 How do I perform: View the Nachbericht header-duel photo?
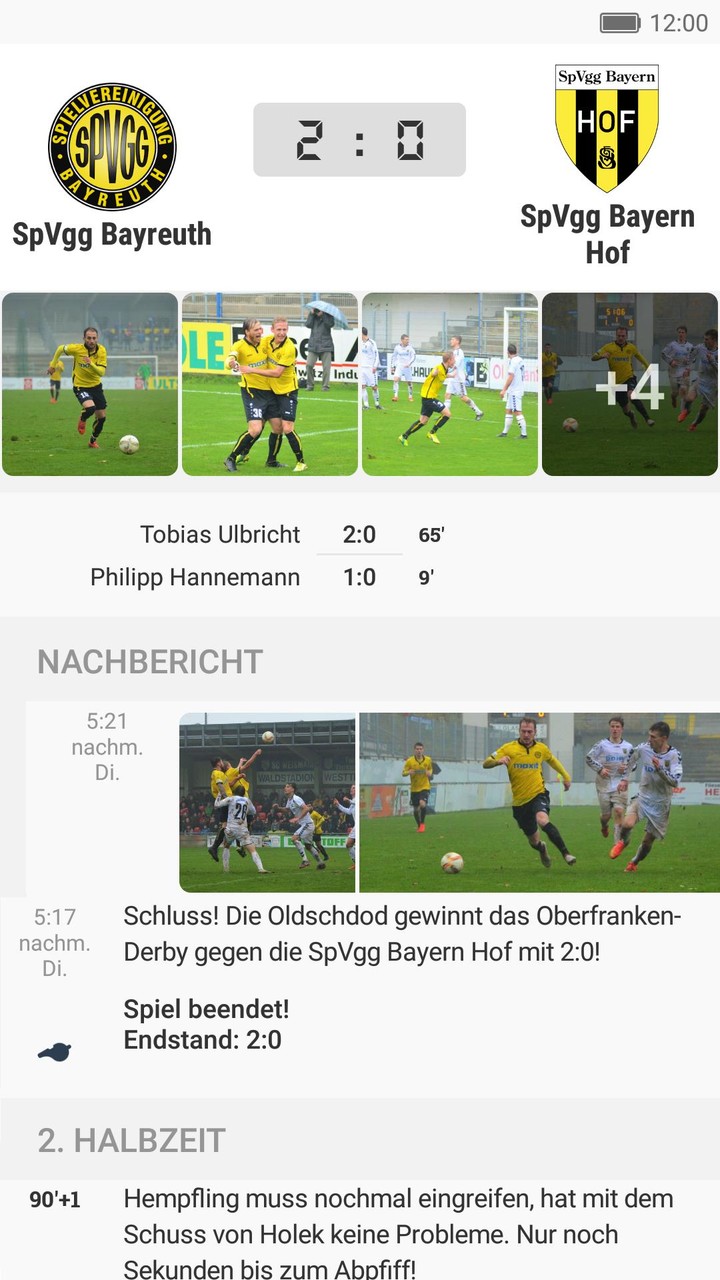[267, 802]
